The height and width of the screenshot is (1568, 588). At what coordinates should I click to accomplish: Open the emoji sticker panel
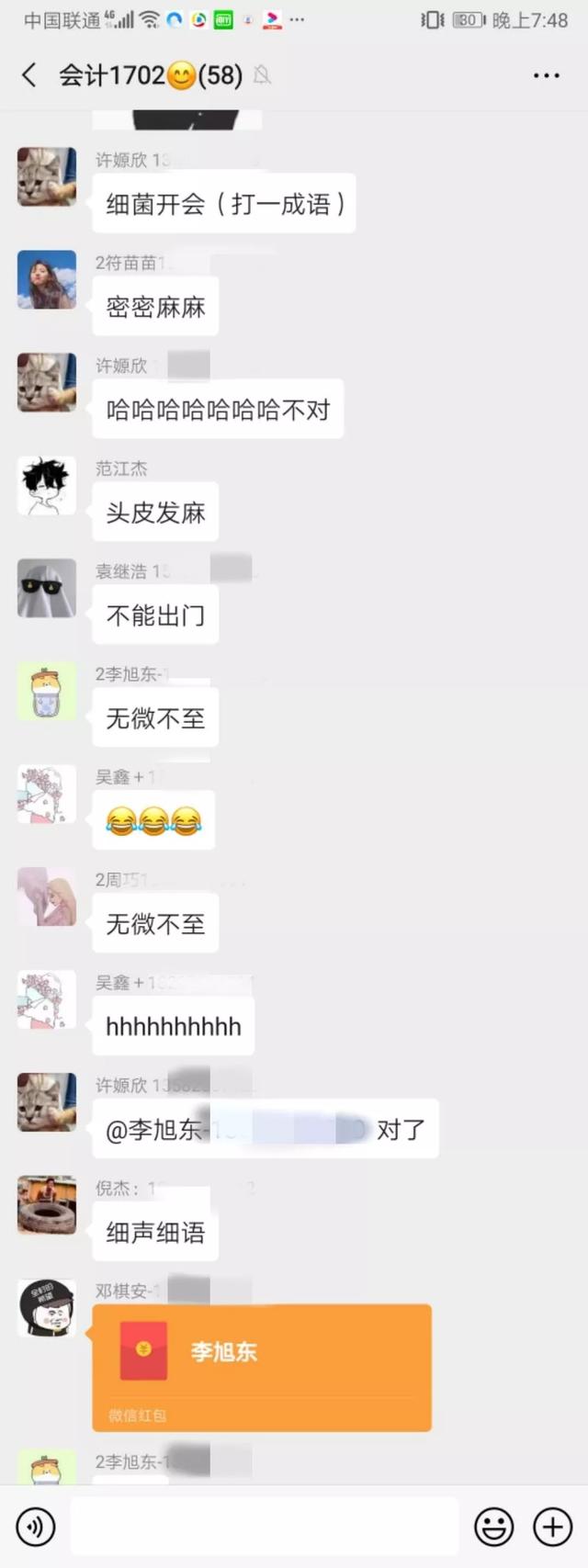click(x=493, y=1527)
